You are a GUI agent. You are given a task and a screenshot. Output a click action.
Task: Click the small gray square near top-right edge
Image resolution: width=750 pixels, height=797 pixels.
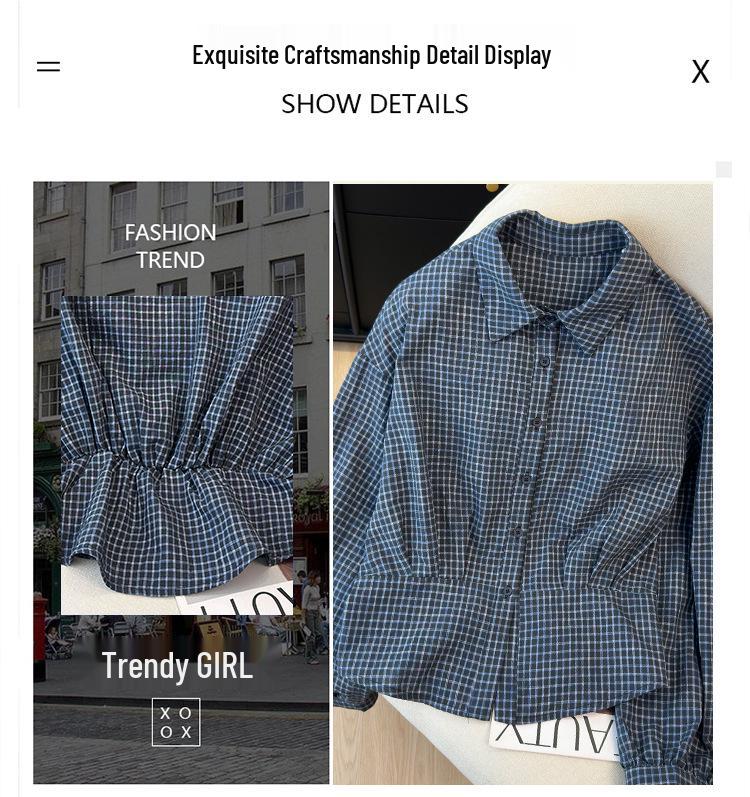(x=724, y=169)
